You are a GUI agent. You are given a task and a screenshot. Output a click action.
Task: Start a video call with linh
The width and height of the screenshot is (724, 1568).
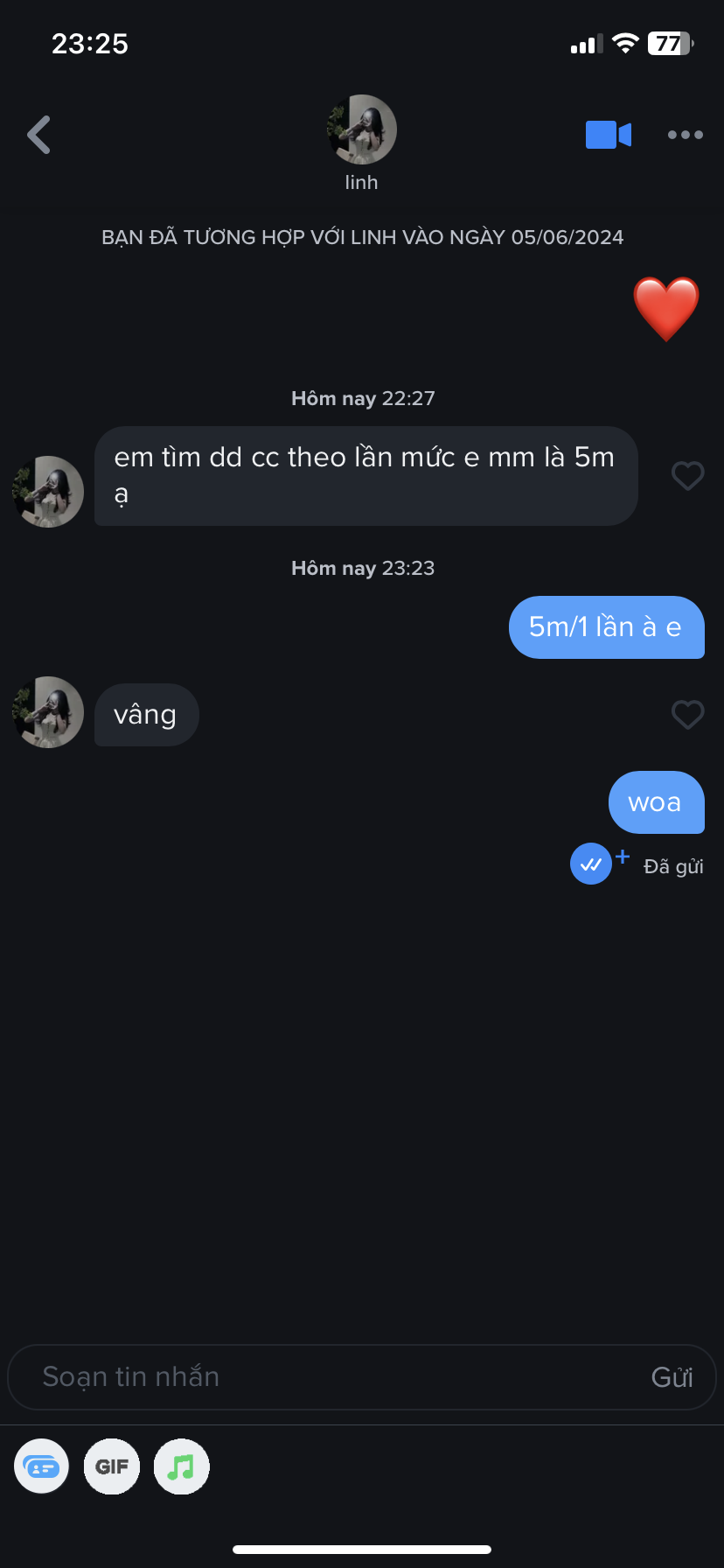tap(609, 134)
